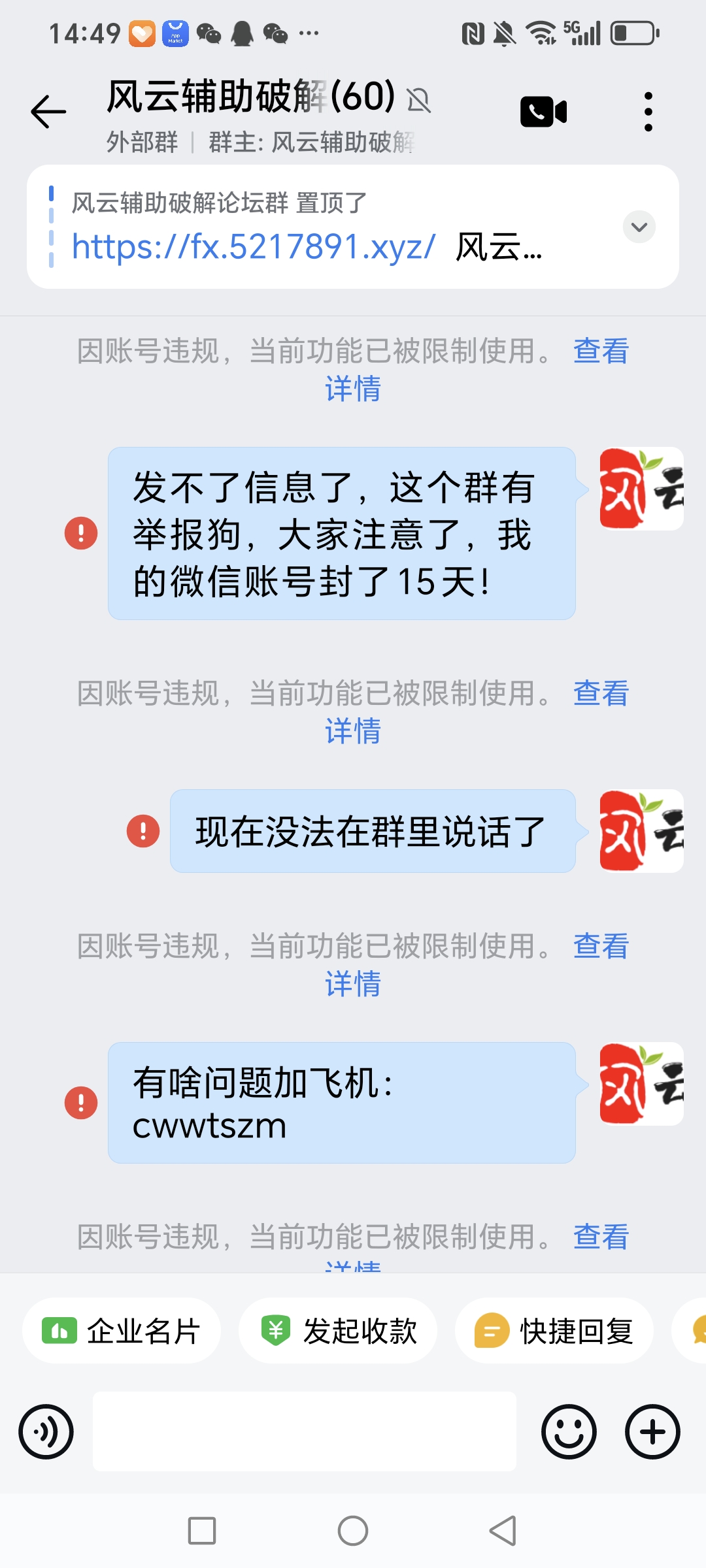
Task: Go back from the group chat
Action: coord(49,112)
